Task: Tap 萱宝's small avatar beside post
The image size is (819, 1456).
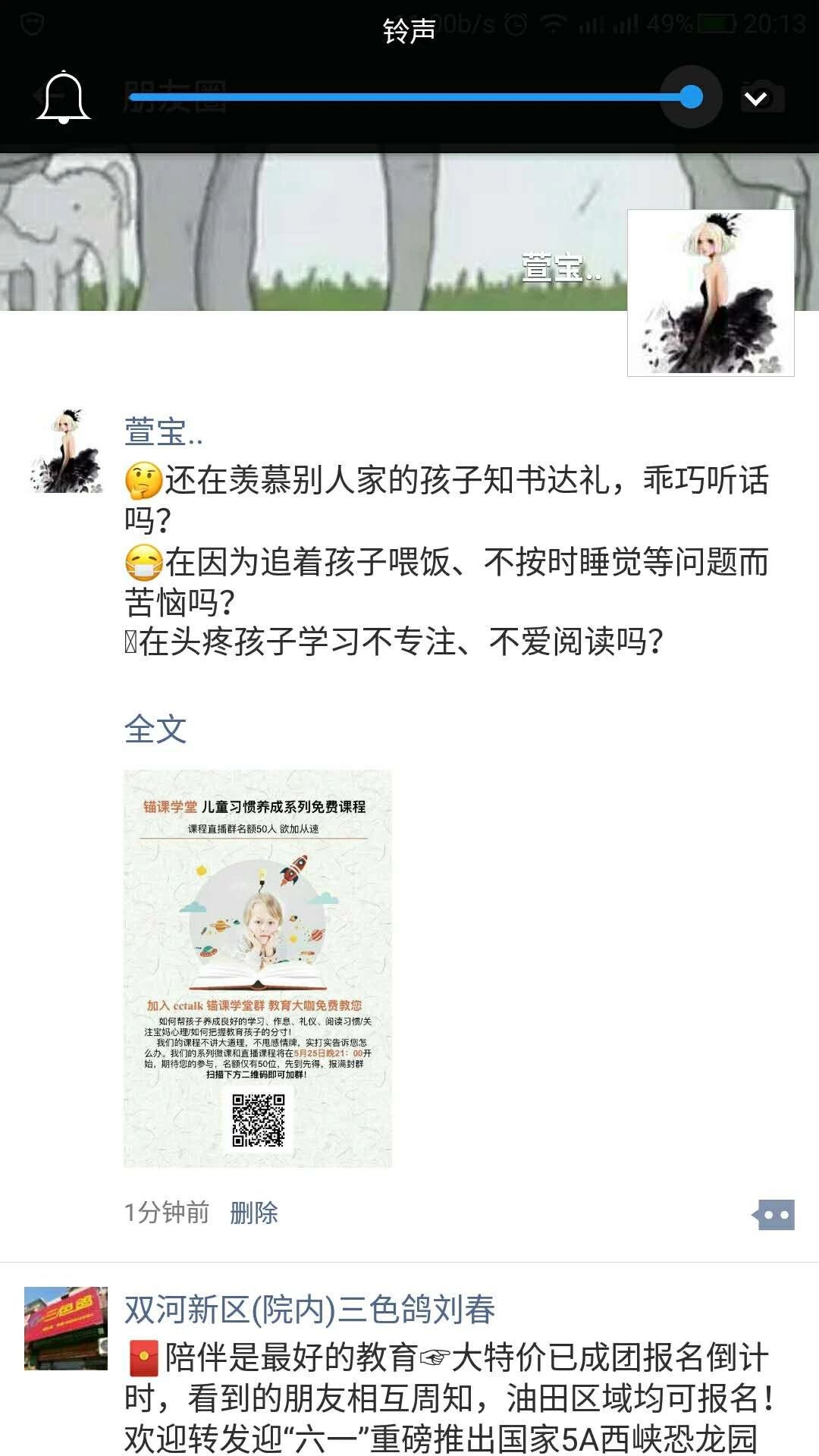Action: pos(66,451)
